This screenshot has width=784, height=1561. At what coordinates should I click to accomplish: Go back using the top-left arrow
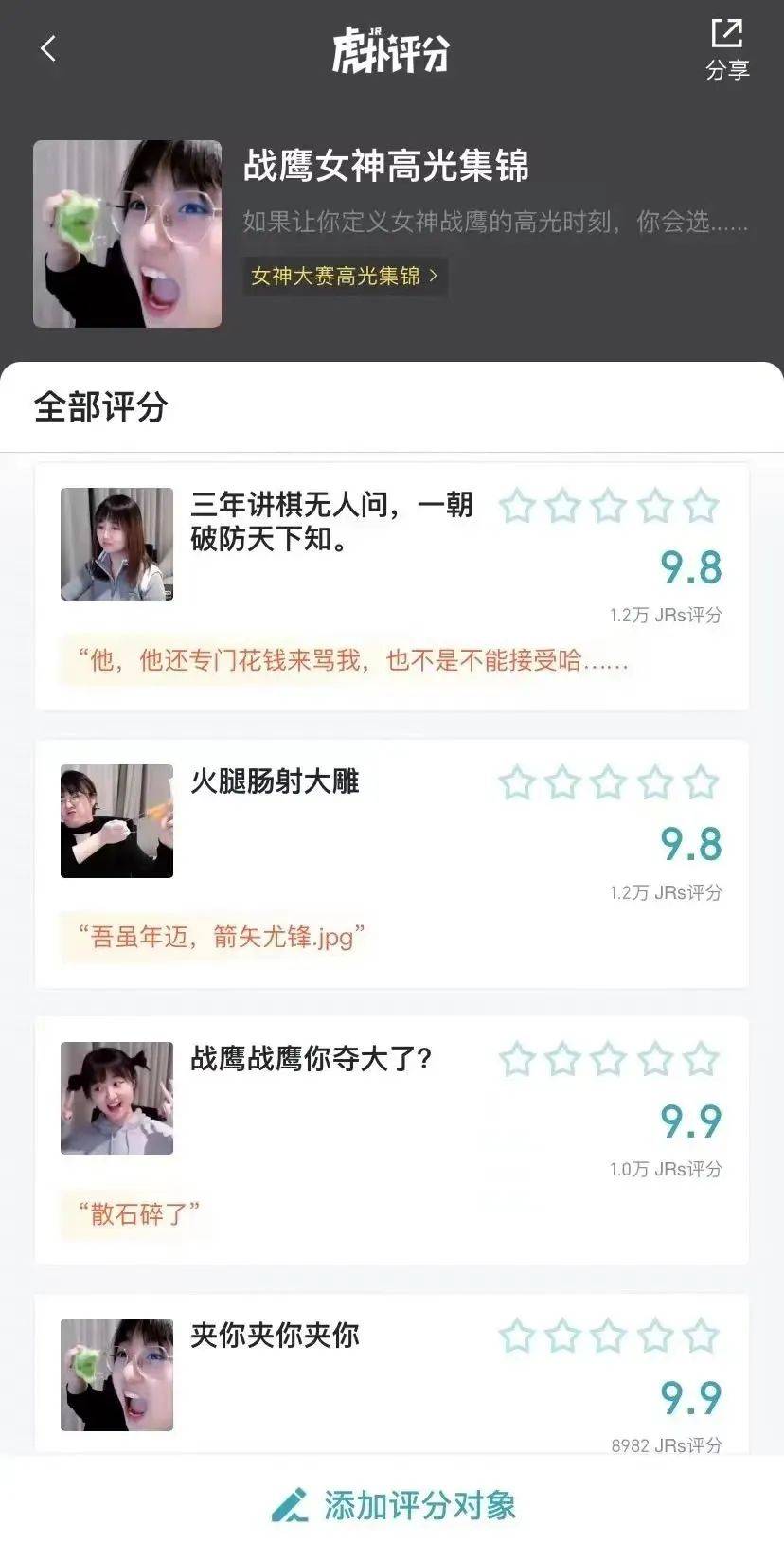[49, 49]
